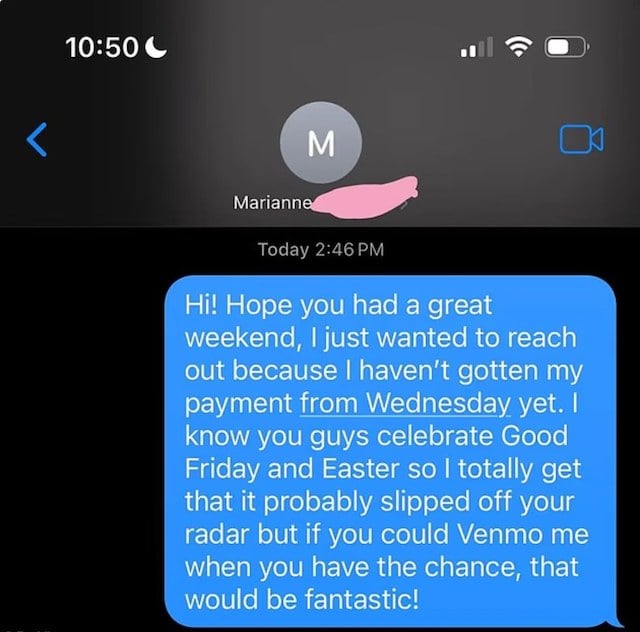Start a FaceTime video call with Marianne

coord(580,140)
